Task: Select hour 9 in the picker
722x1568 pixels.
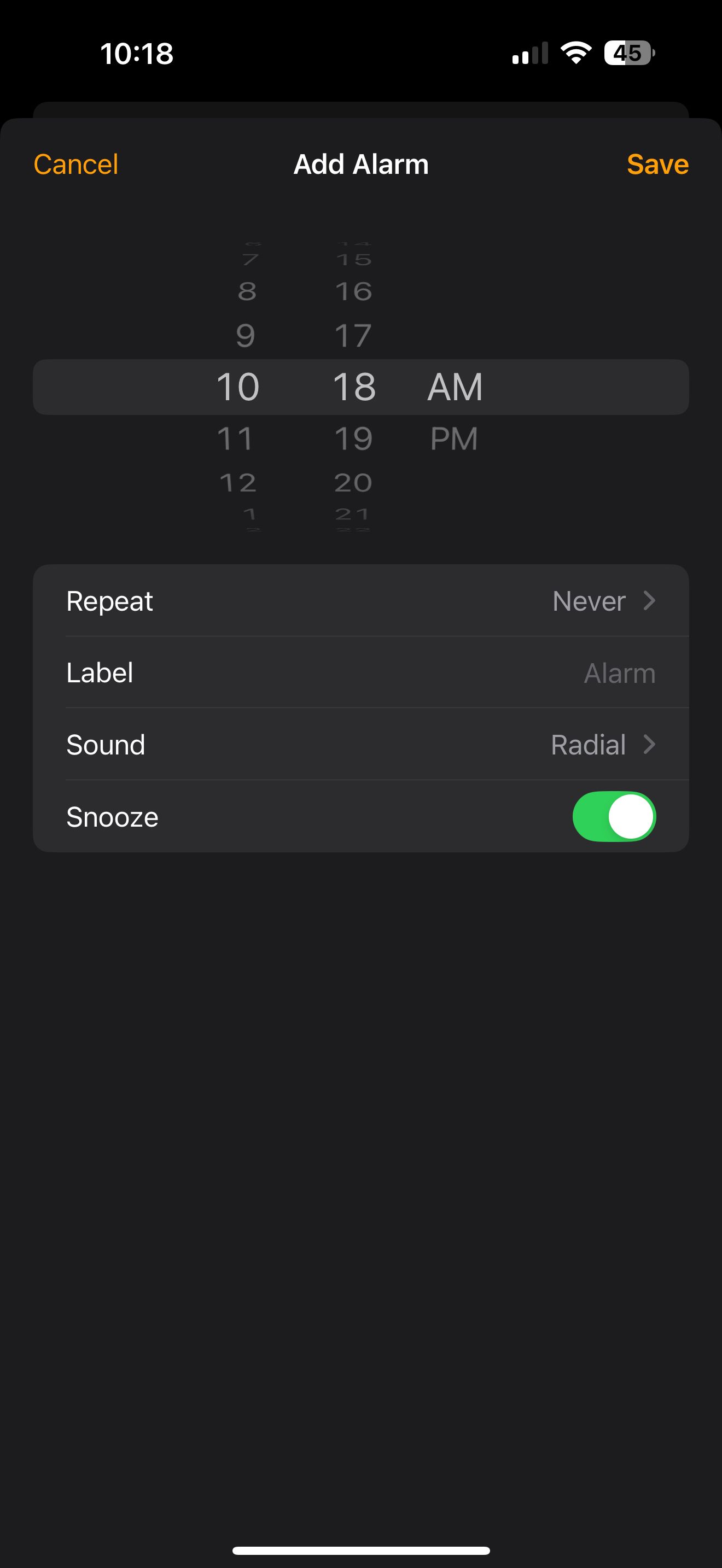Action: tap(244, 335)
